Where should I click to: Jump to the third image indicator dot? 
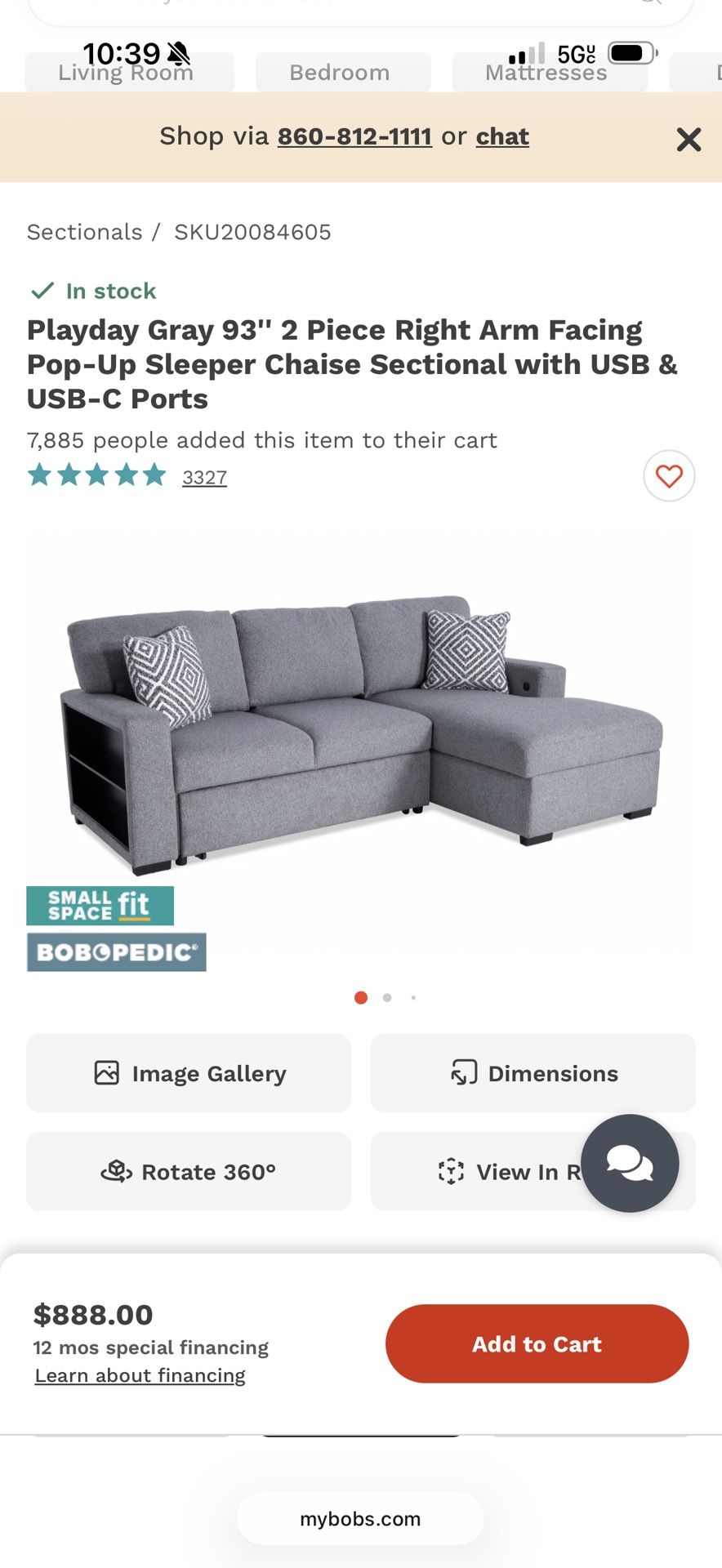point(413,997)
